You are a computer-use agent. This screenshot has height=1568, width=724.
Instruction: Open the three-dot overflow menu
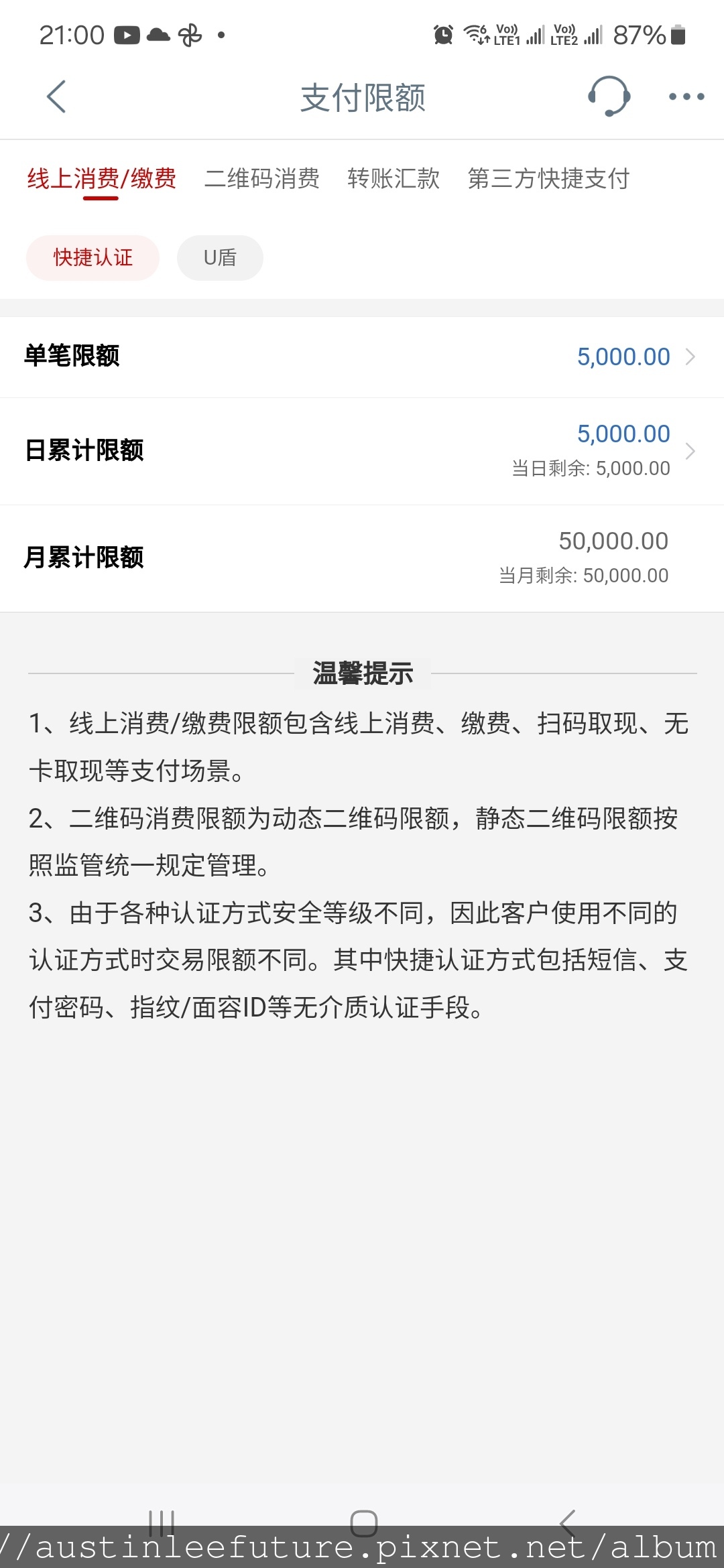click(686, 96)
